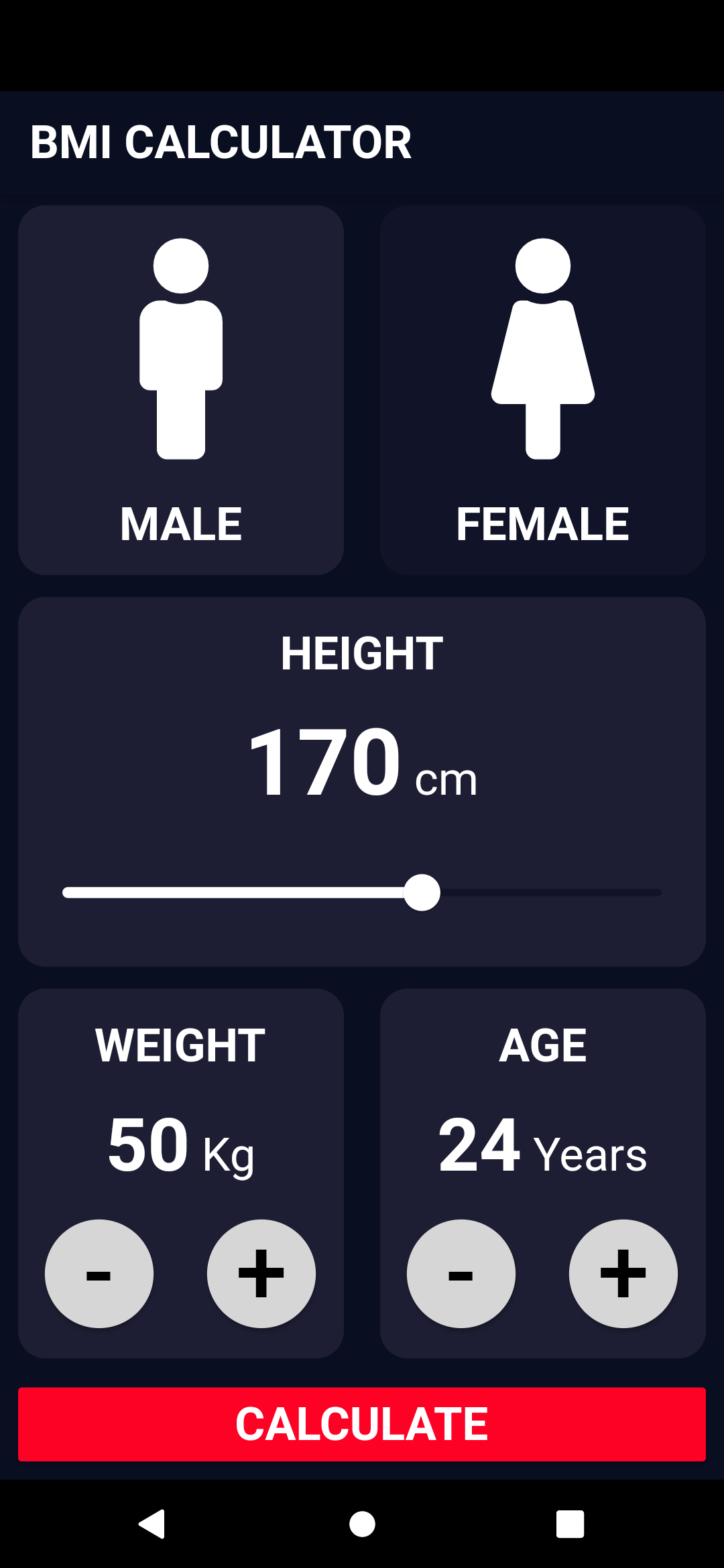Tap the 50 Kg weight value
The height and width of the screenshot is (1568, 724).
(180, 1145)
